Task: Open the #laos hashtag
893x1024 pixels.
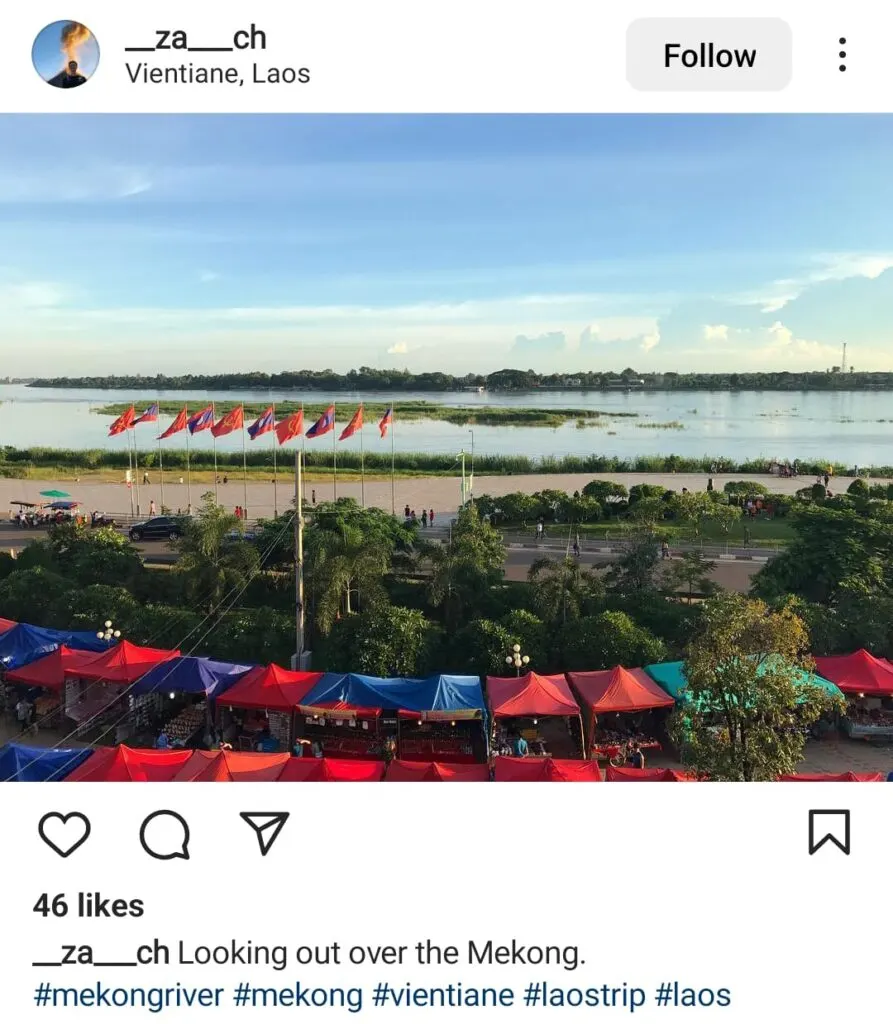Action: (692, 997)
